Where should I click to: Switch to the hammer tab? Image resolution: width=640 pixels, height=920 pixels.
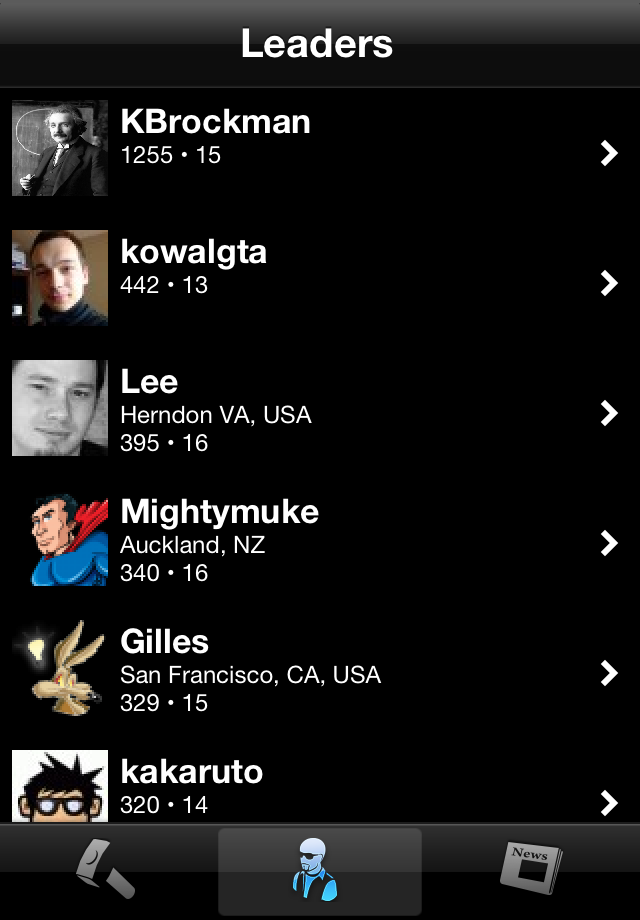click(x=107, y=871)
